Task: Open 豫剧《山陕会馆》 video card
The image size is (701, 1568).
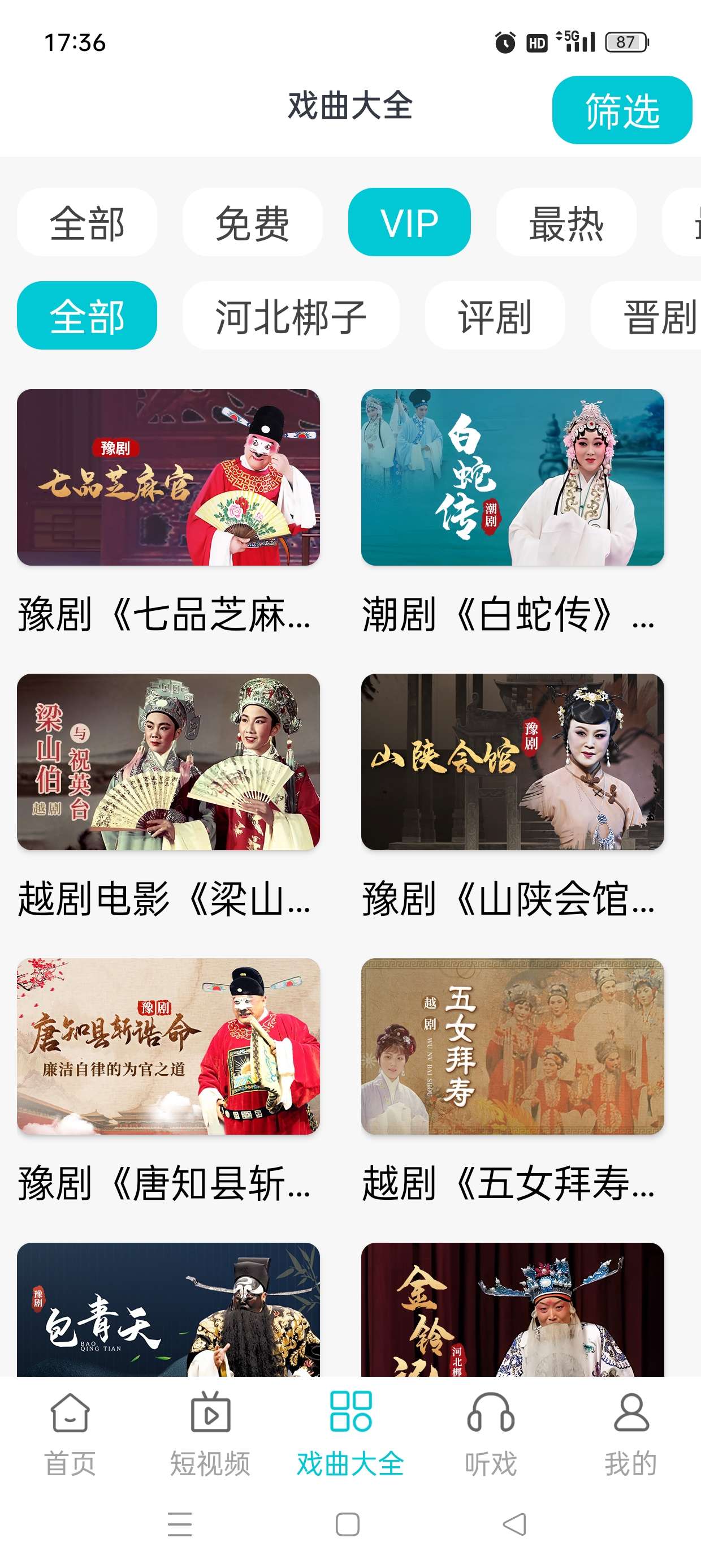Action: [x=512, y=762]
